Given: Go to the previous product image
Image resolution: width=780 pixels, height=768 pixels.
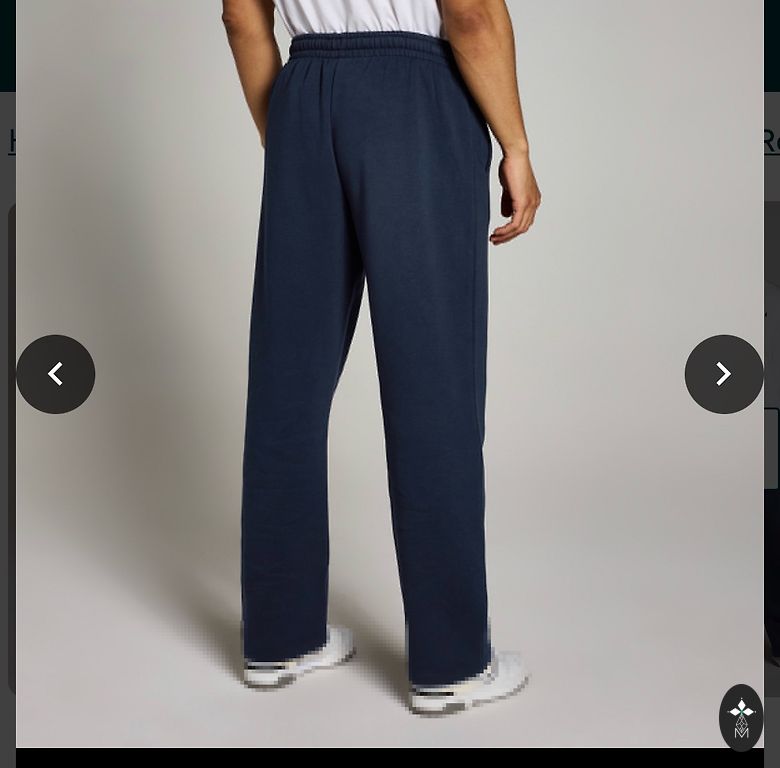Looking at the screenshot, I should pos(56,374).
